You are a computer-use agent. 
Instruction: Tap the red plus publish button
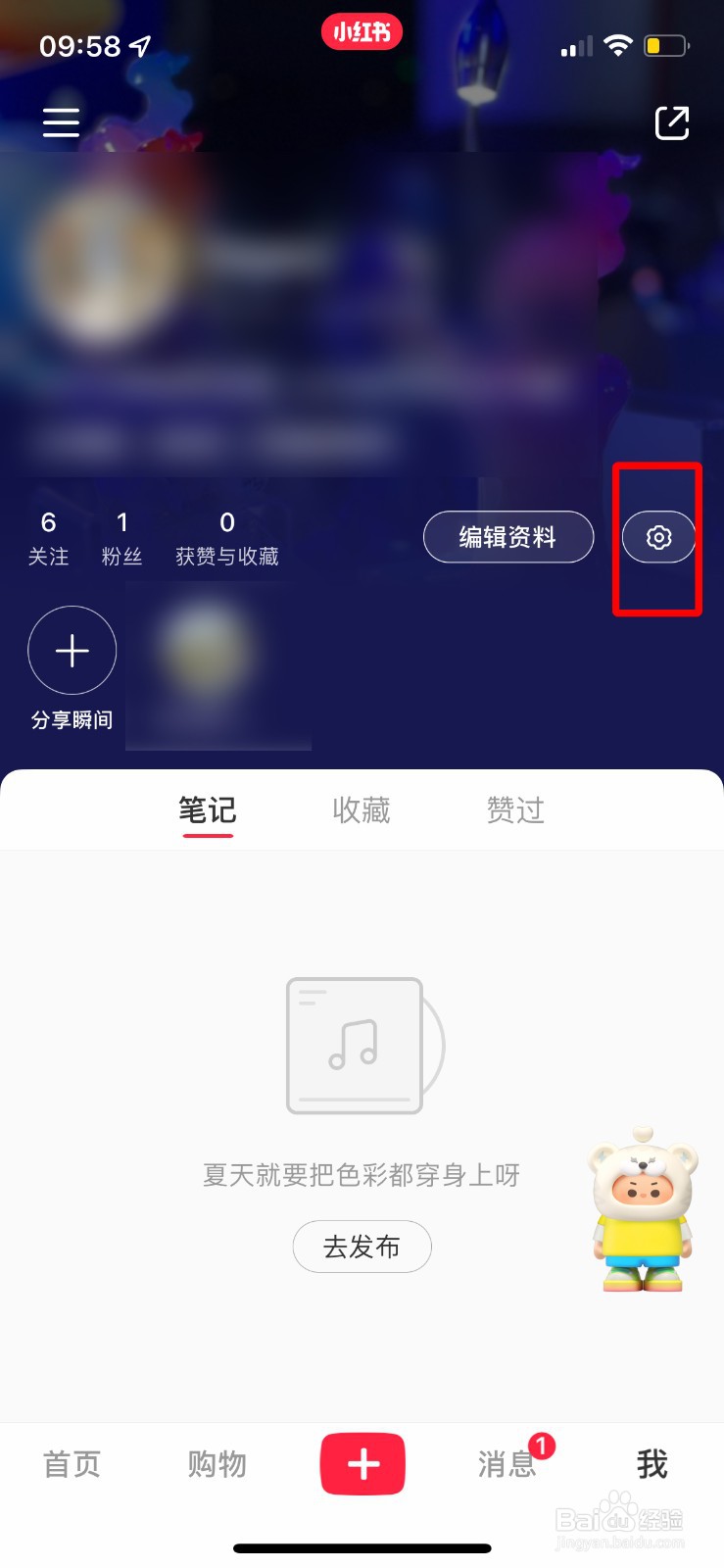tap(362, 1463)
